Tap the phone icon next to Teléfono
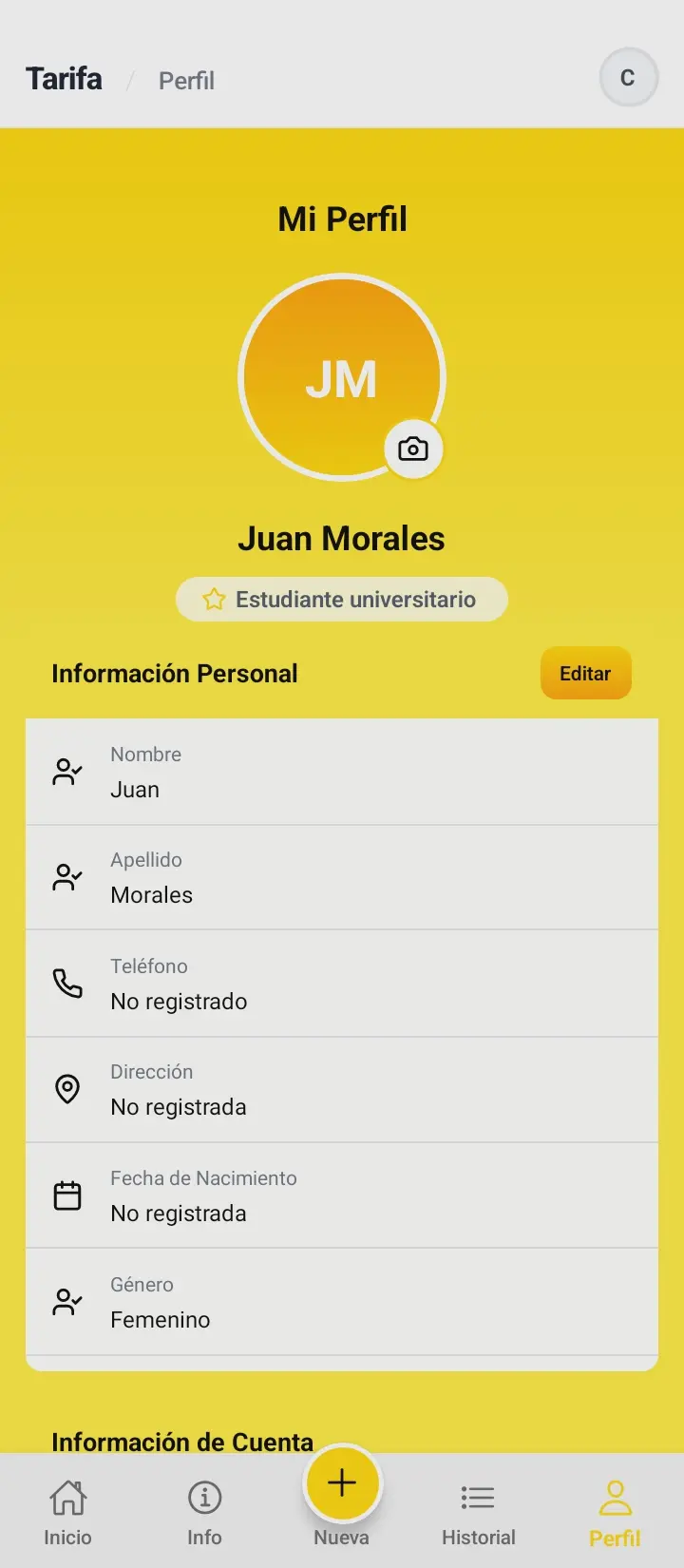The height and width of the screenshot is (1568, 684). tap(66, 984)
